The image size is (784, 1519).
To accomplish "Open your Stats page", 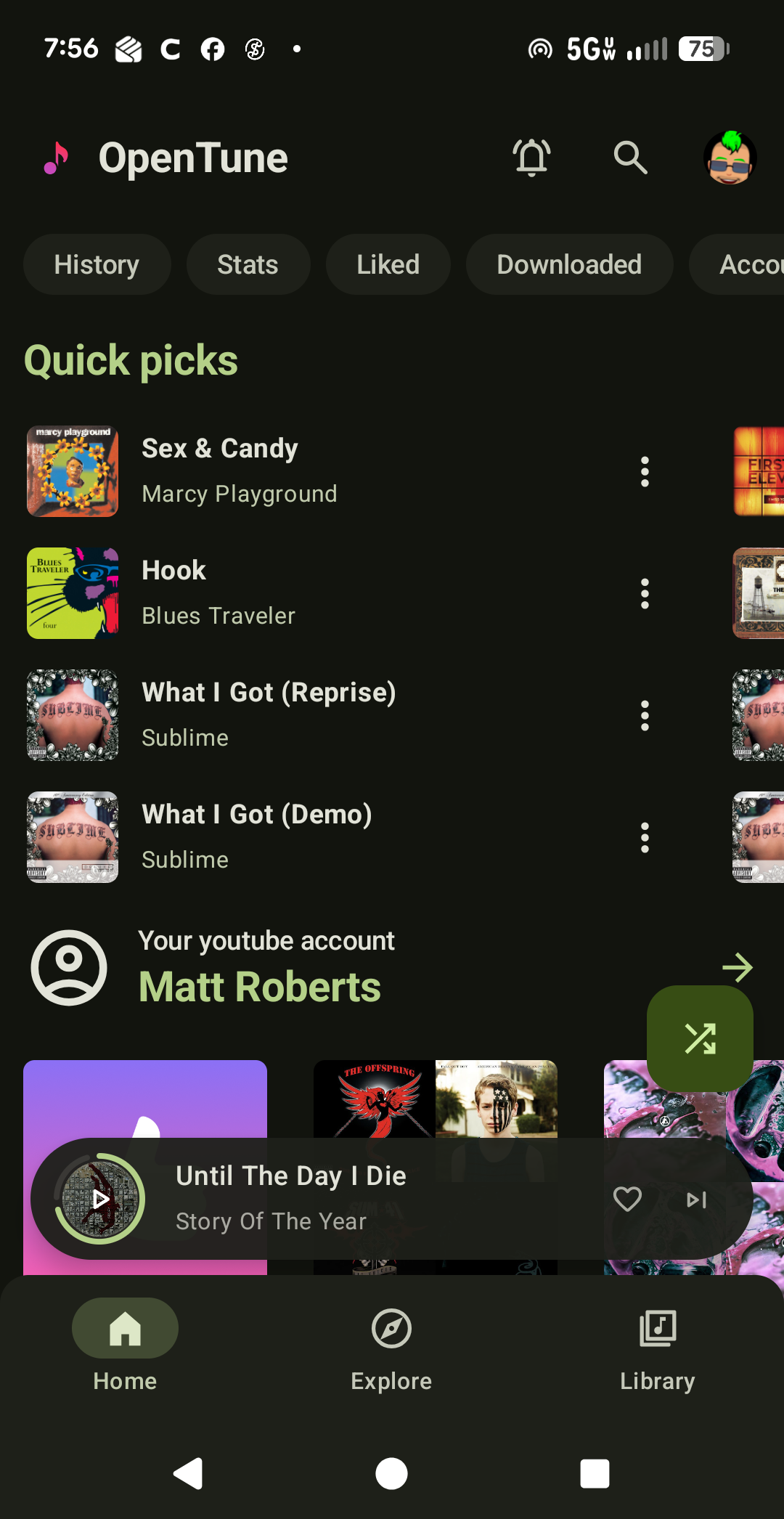I will click(x=248, y=264).
